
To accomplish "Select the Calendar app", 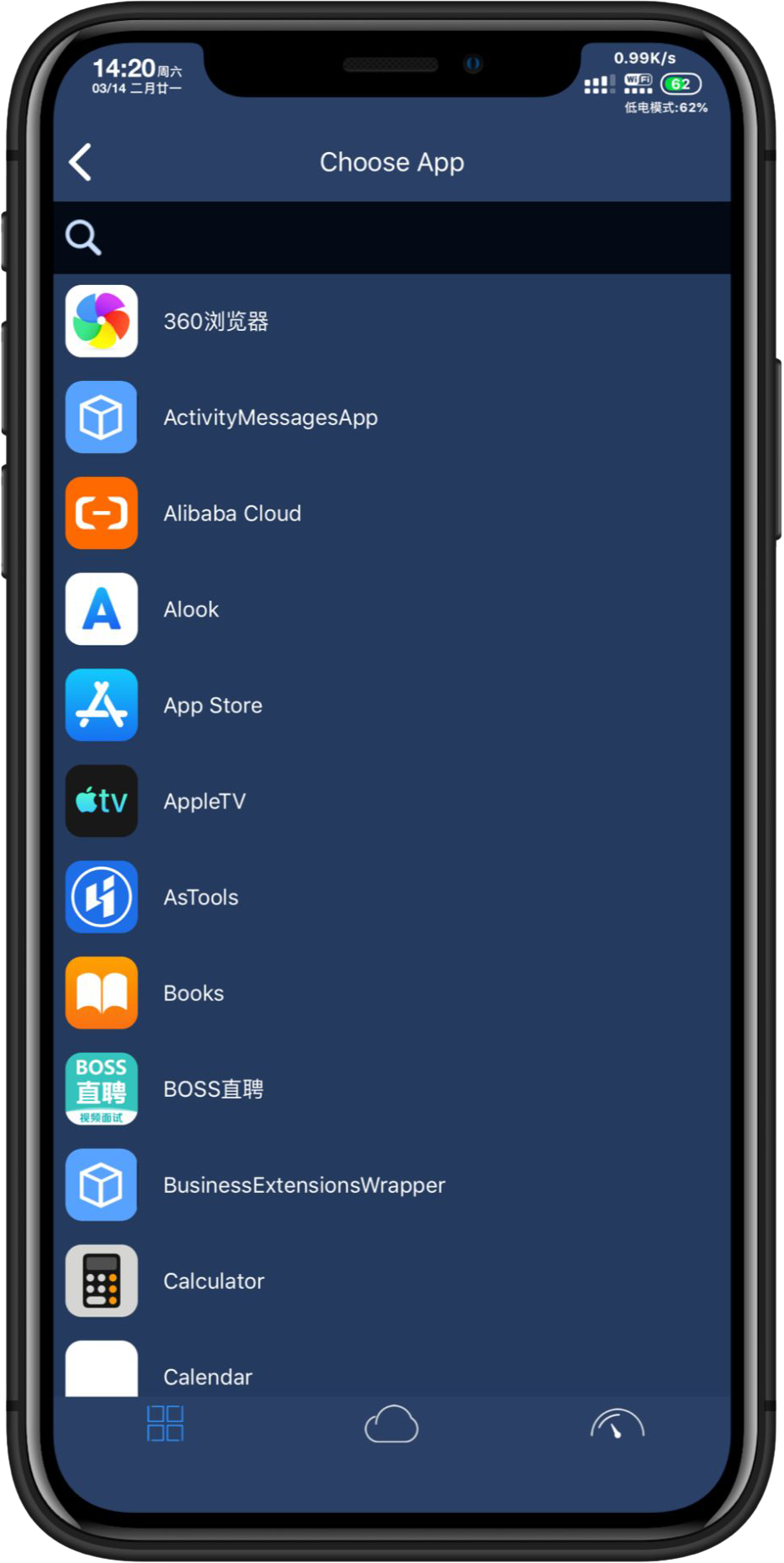I will click(392, 1366).
